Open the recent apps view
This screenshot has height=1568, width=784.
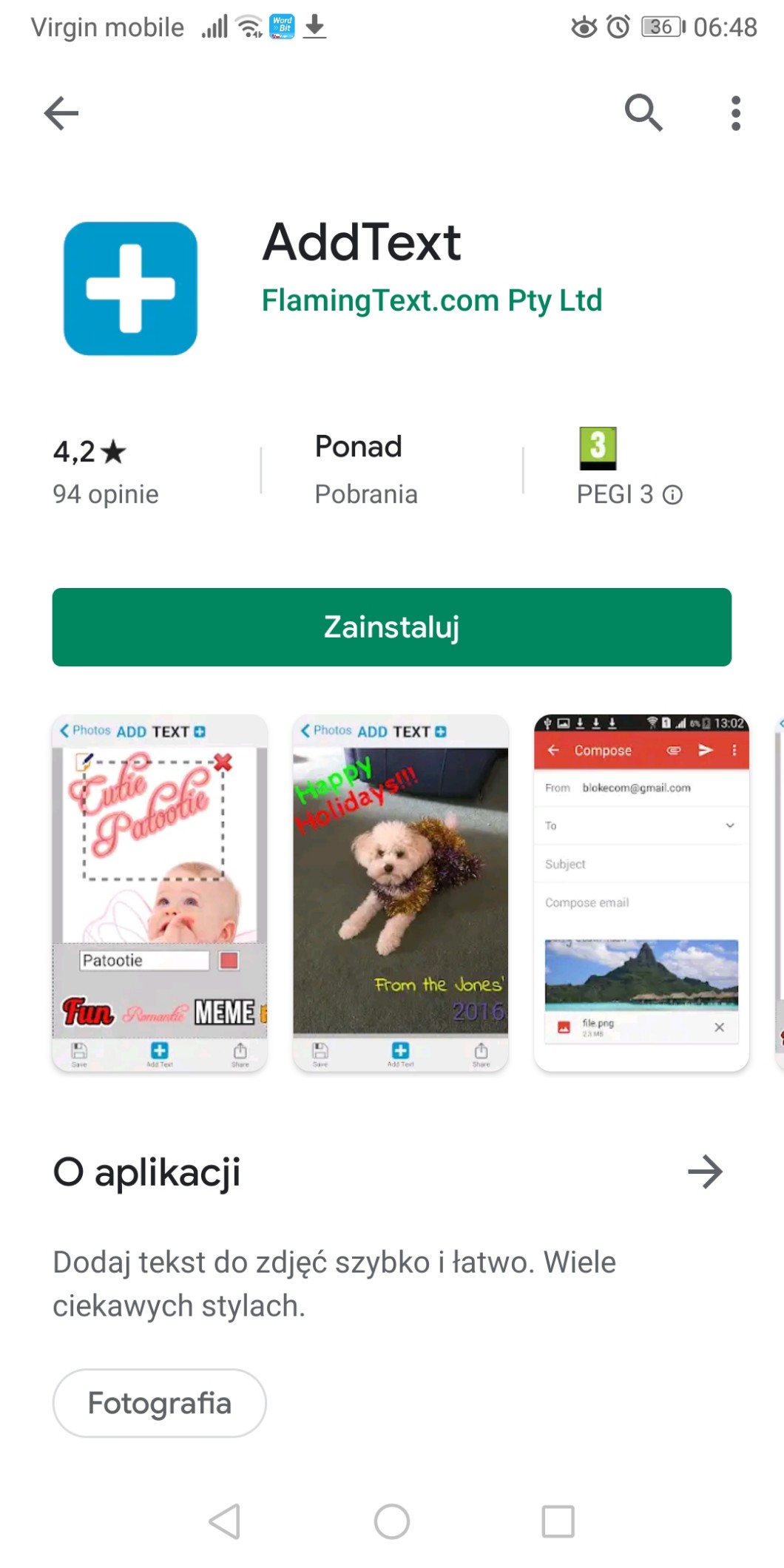558,1521
